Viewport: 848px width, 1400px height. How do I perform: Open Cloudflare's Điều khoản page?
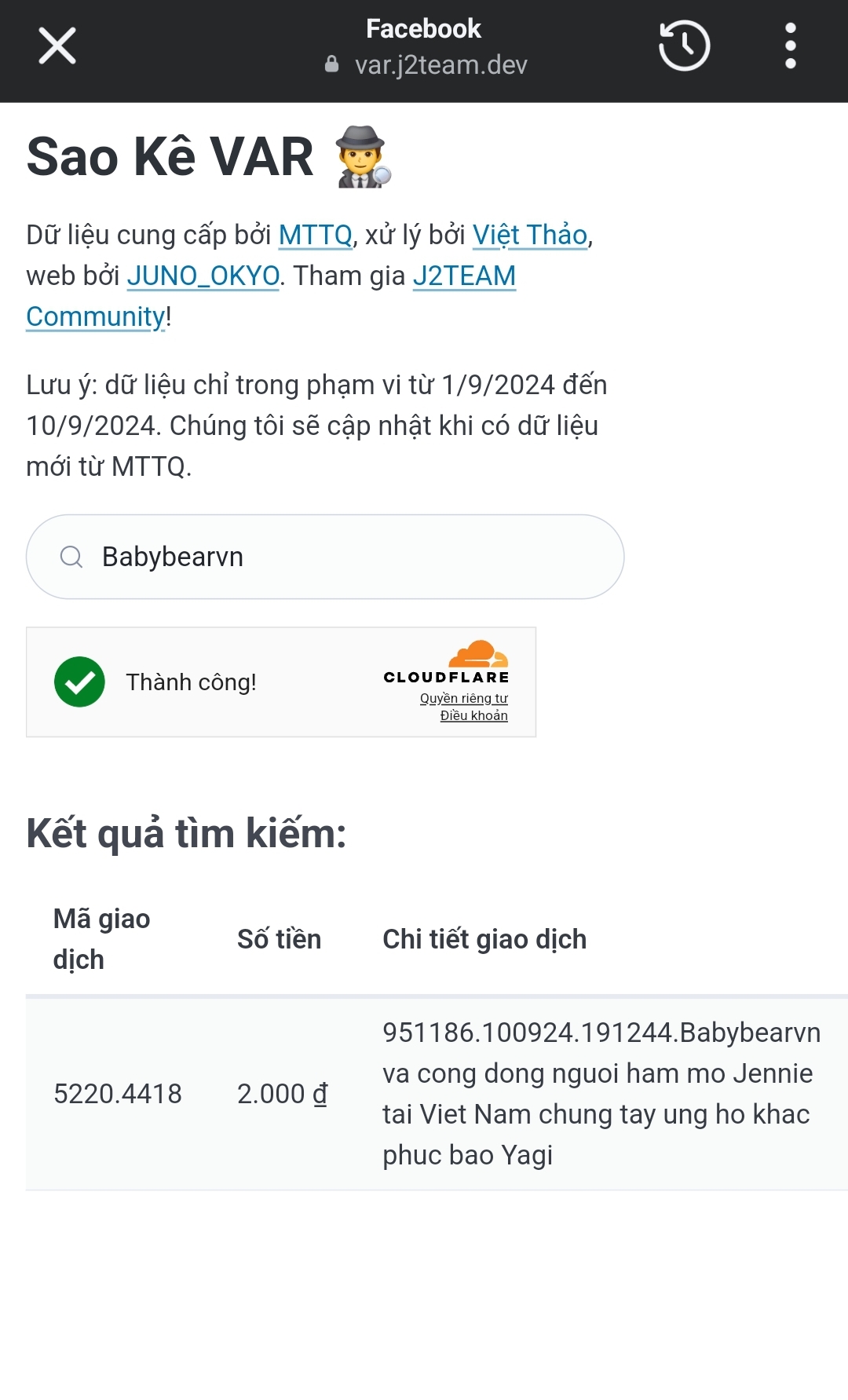tap(473, 715)
